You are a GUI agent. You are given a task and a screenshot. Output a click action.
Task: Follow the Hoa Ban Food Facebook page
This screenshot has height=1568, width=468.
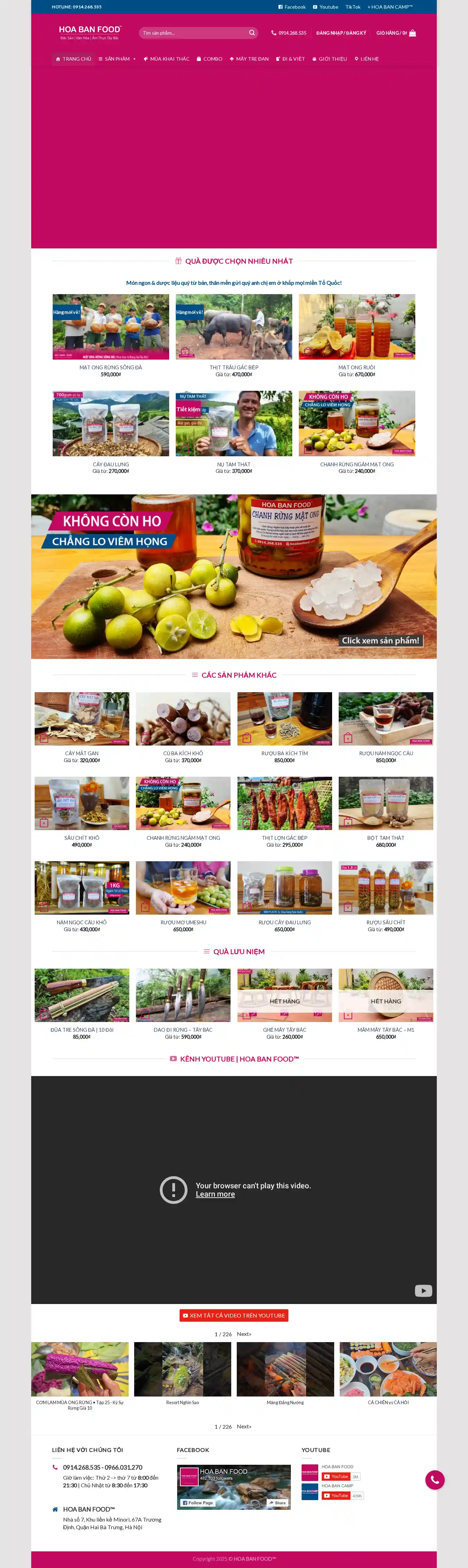click(x=198, y=1503)
